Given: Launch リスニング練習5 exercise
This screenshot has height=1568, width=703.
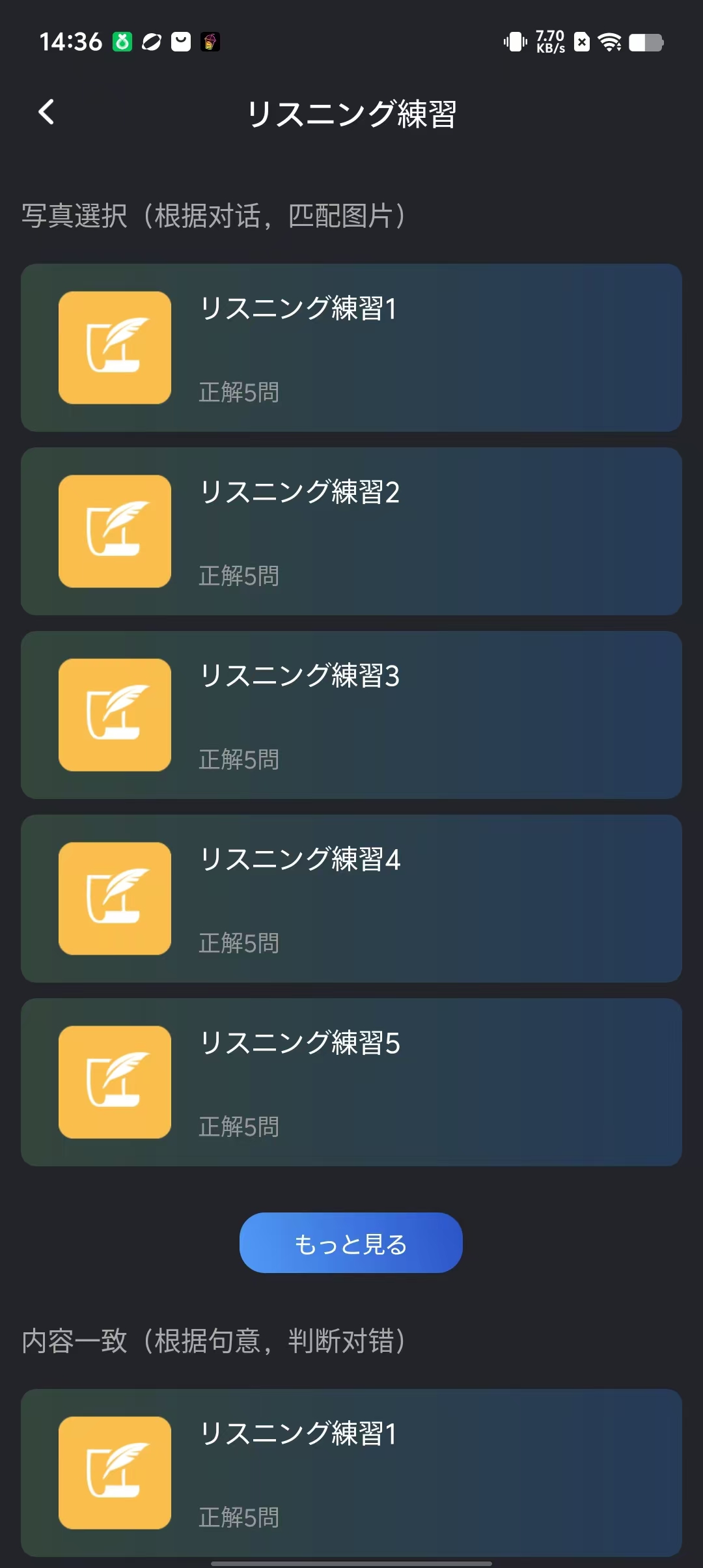Looking at the screenshot, I should 351,1082.
